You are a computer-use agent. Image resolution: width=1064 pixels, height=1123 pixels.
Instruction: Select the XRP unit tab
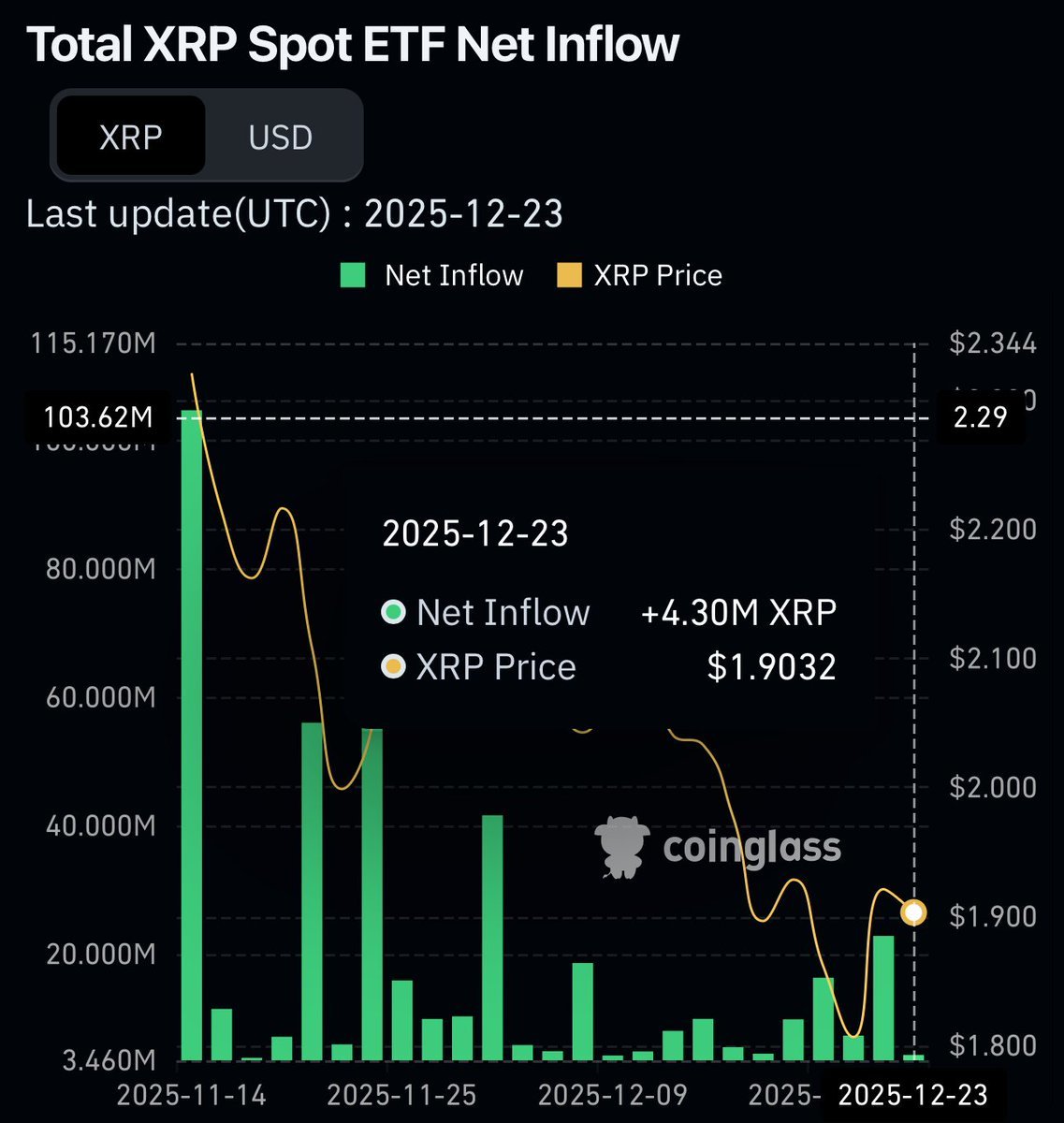[130, 137]
